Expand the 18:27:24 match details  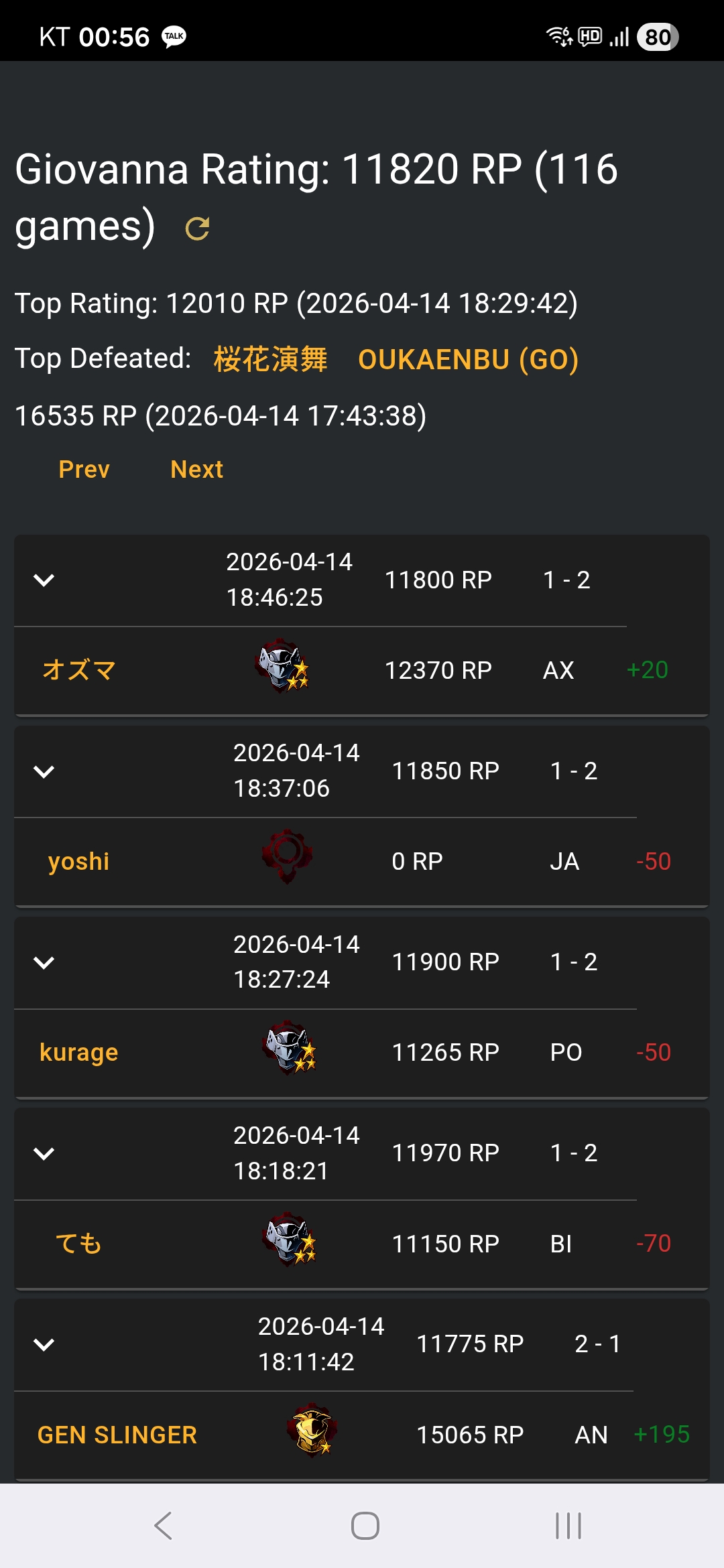click(x=44, y=963)
